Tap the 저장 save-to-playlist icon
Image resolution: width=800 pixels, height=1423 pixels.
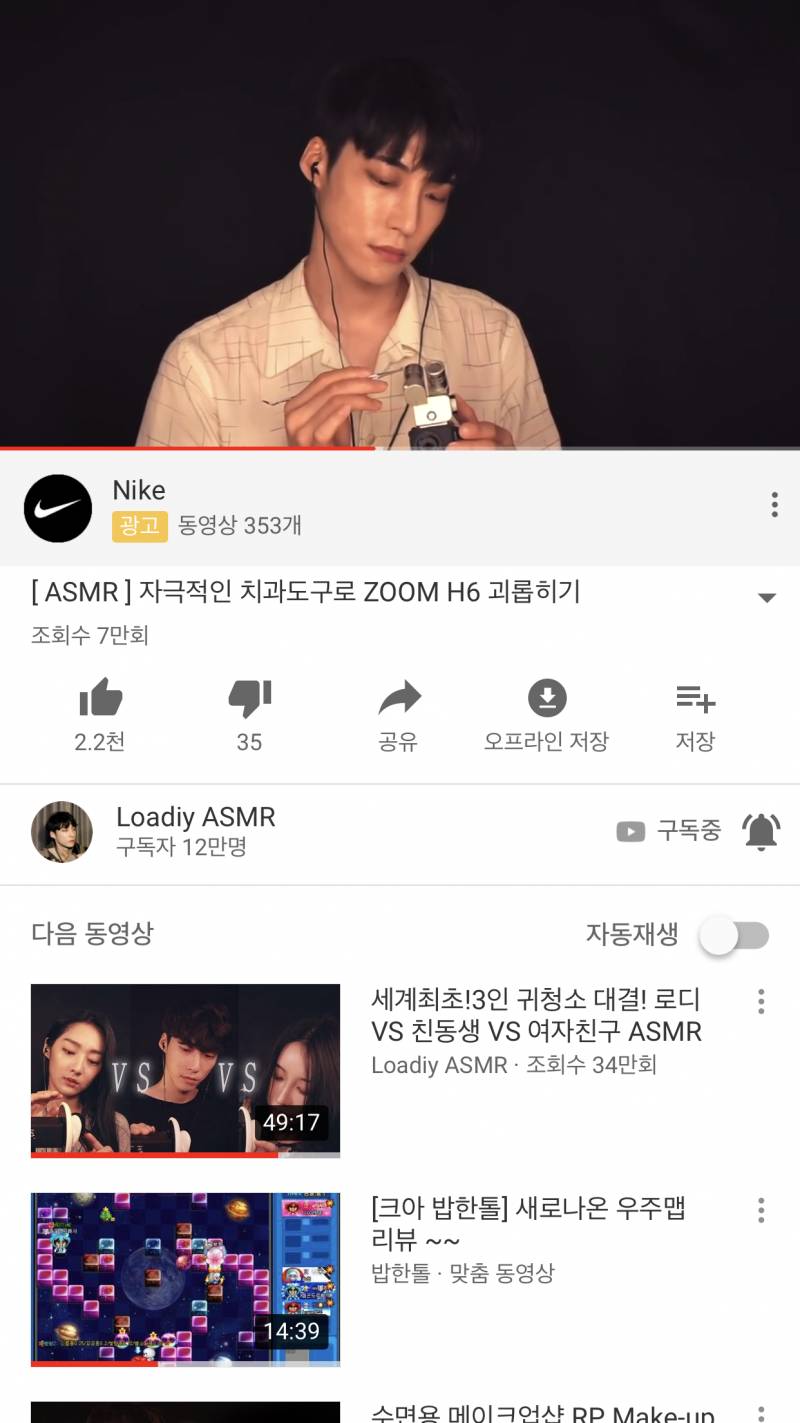click(696, 698)
